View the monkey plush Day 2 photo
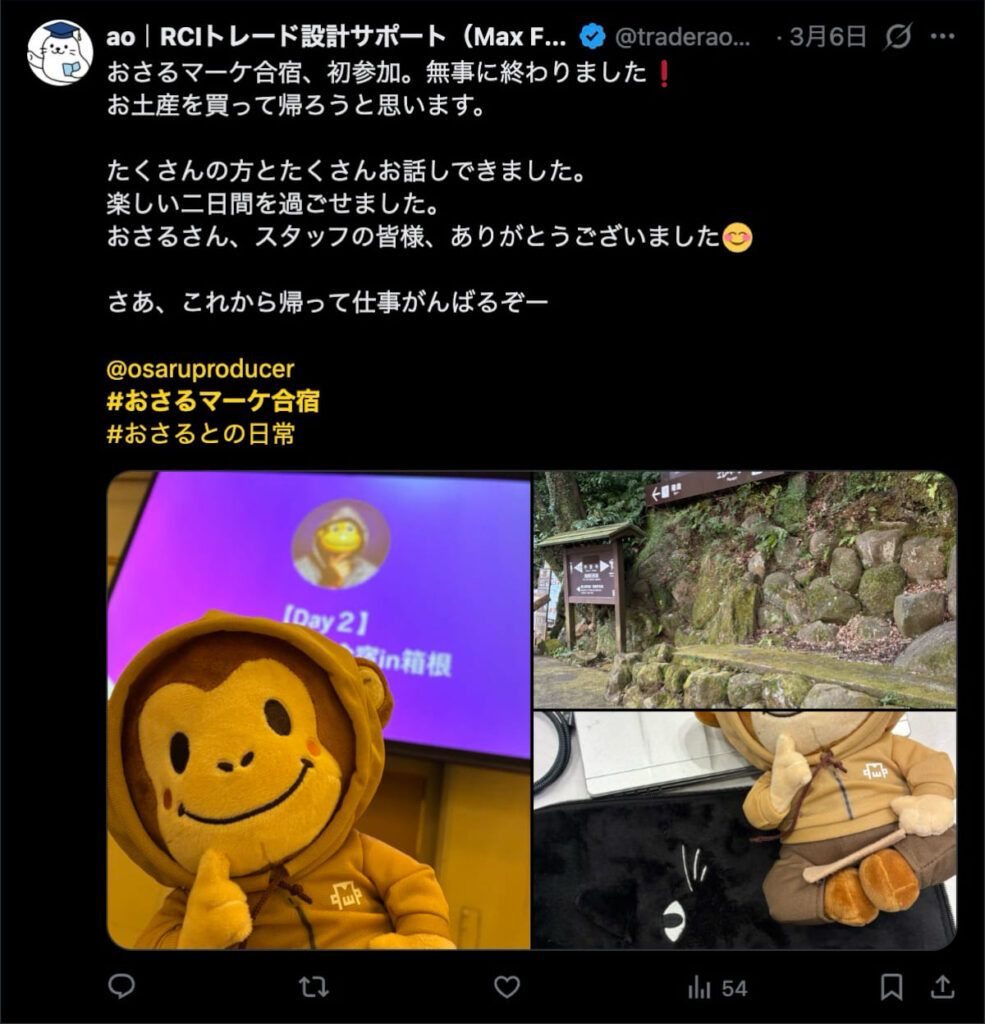Viewport: 985px width, 1024px height. click(318, 710)
